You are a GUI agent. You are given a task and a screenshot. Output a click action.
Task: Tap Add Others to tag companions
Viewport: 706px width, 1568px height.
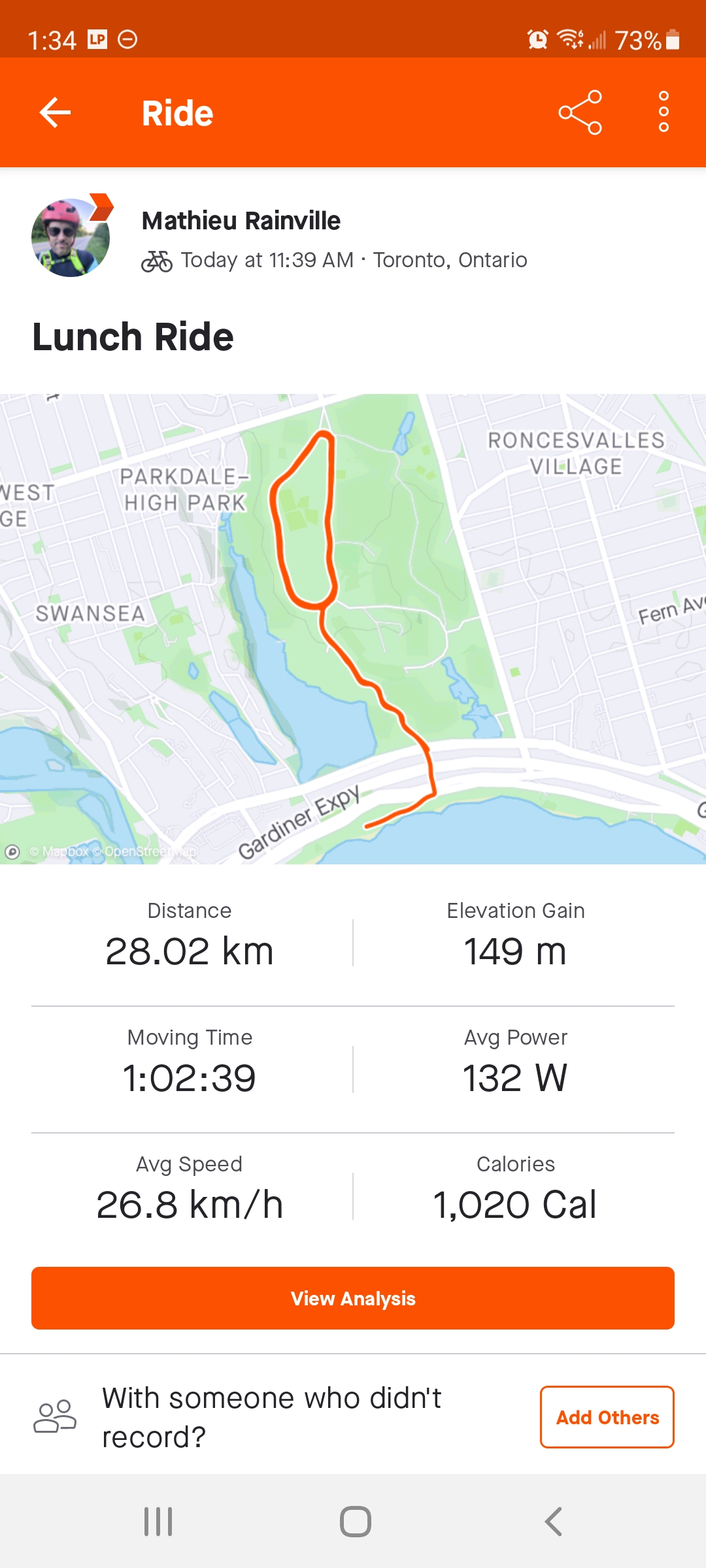pyautogui.click(x=607, y=1417)
